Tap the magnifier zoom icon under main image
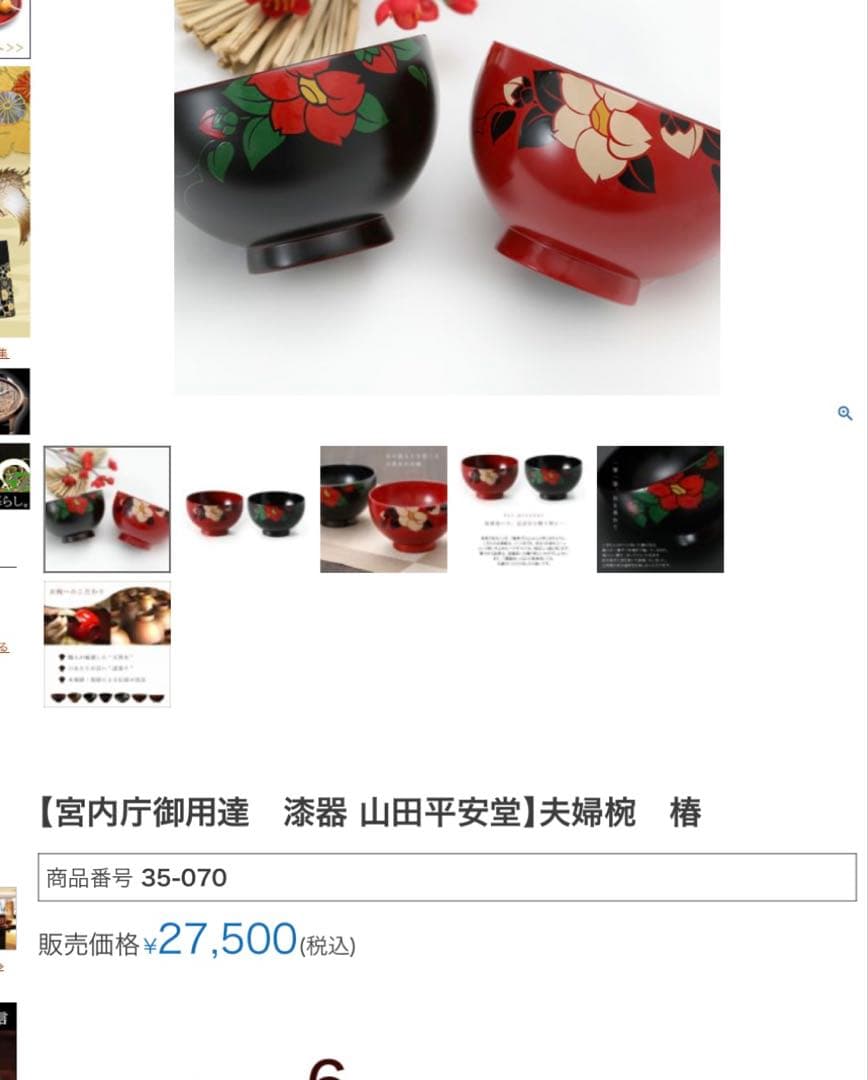Viewport: 868px width, 1080px height. point(845,413)
